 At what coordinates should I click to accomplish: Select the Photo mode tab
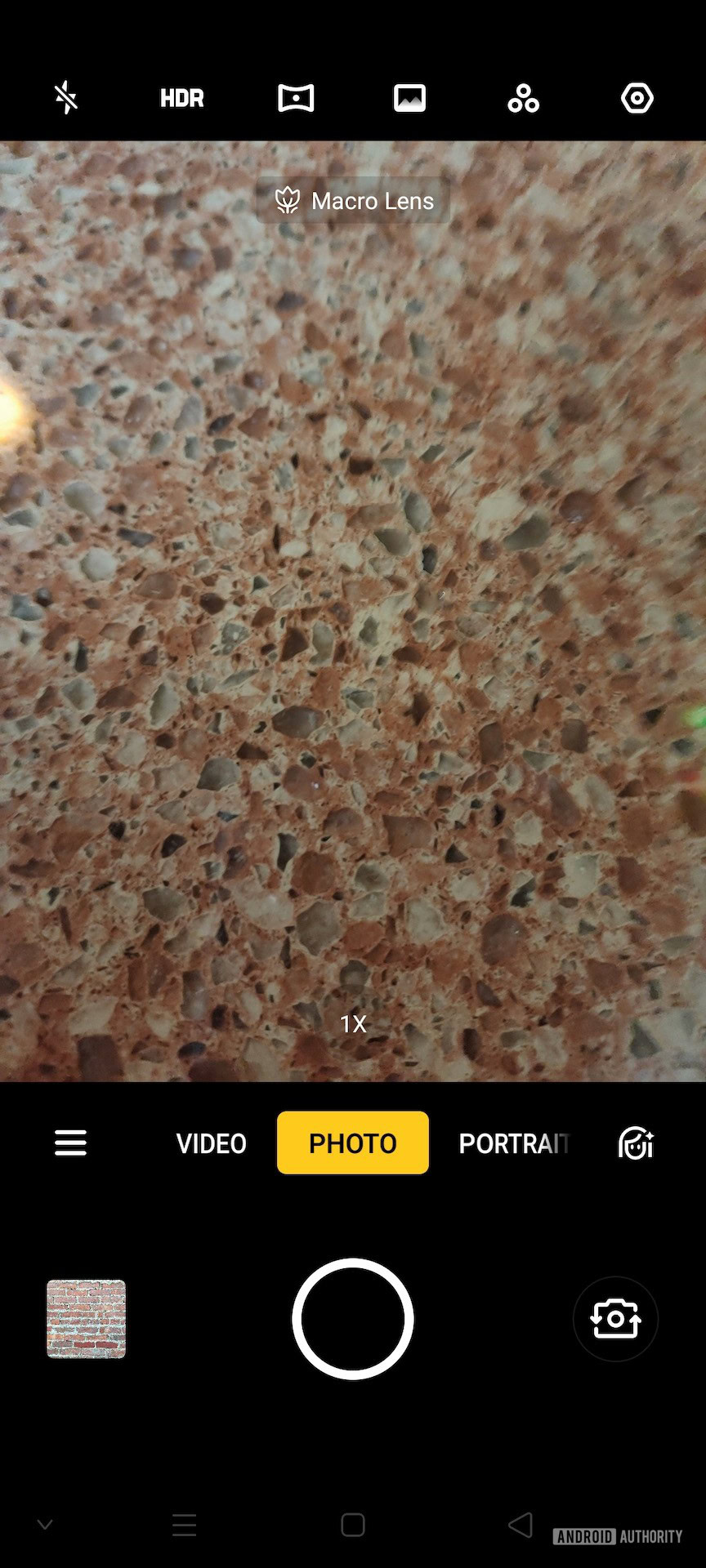(x=353, y=1143)
